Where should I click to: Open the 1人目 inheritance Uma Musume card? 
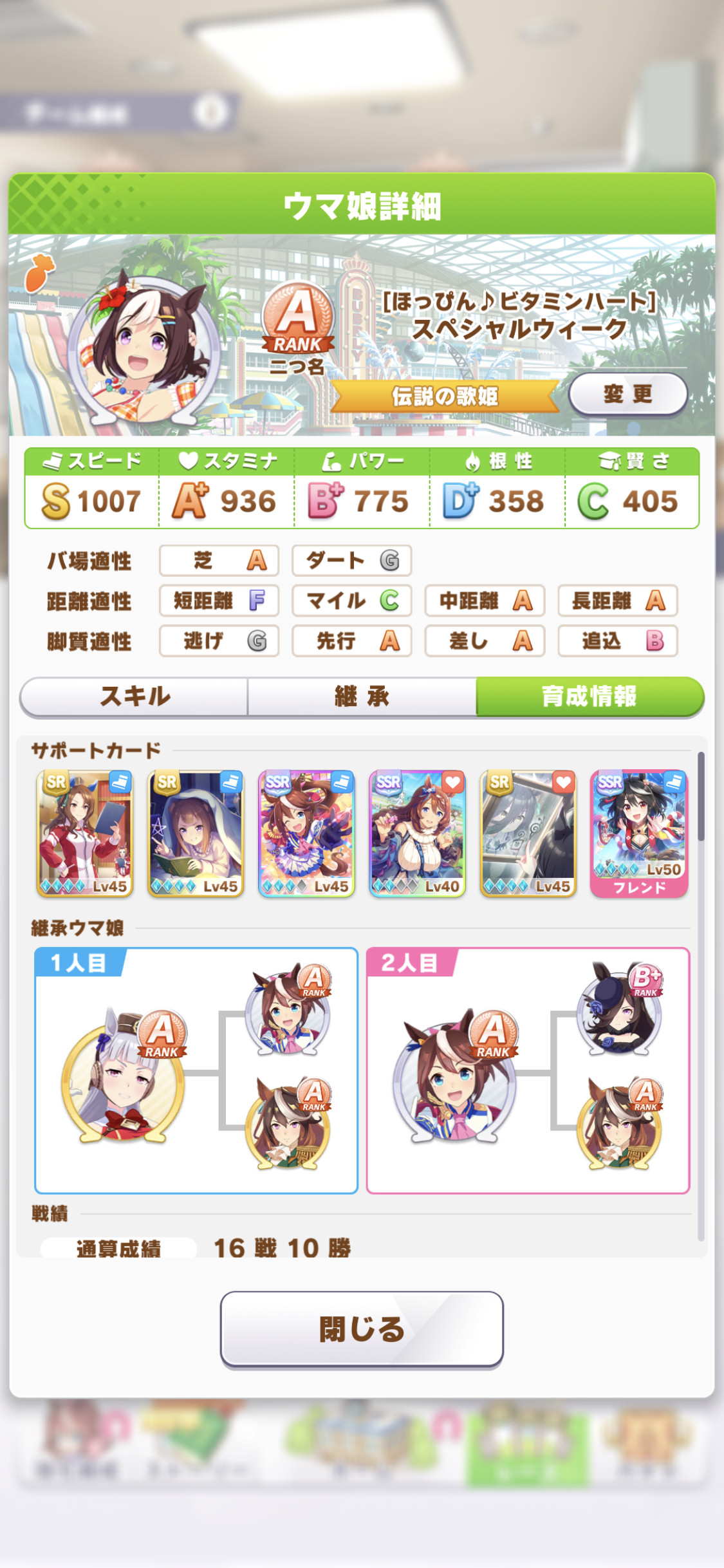point(196,1070)
